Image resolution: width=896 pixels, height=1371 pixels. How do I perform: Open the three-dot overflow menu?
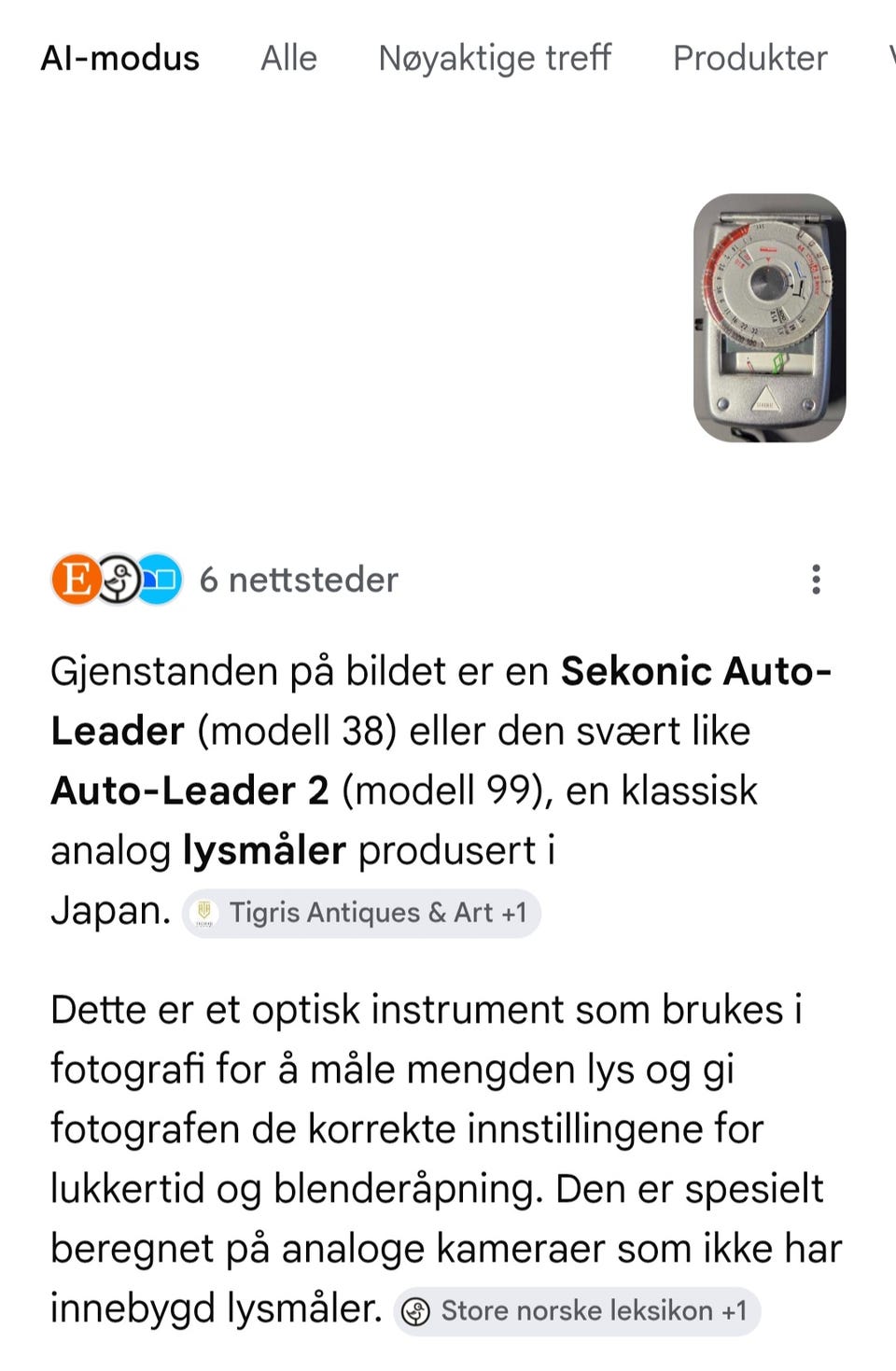tap(817, 579)
